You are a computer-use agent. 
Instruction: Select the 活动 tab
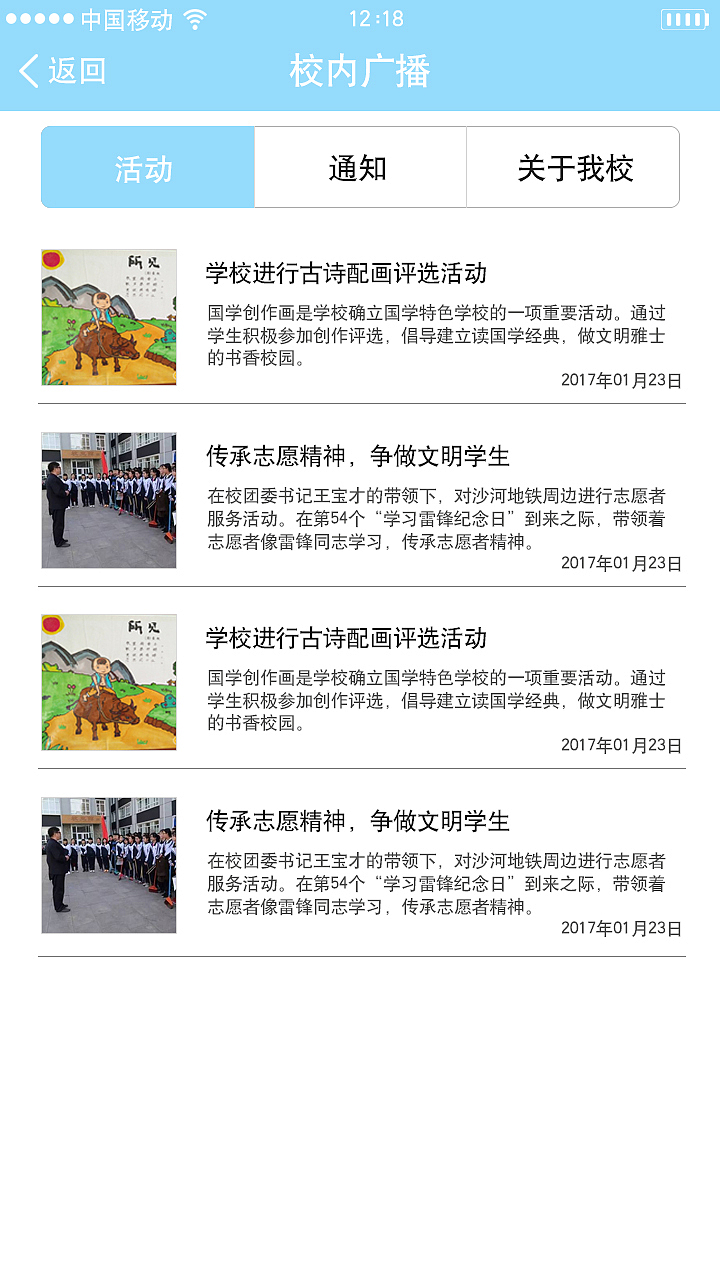[x=147, y=167]
